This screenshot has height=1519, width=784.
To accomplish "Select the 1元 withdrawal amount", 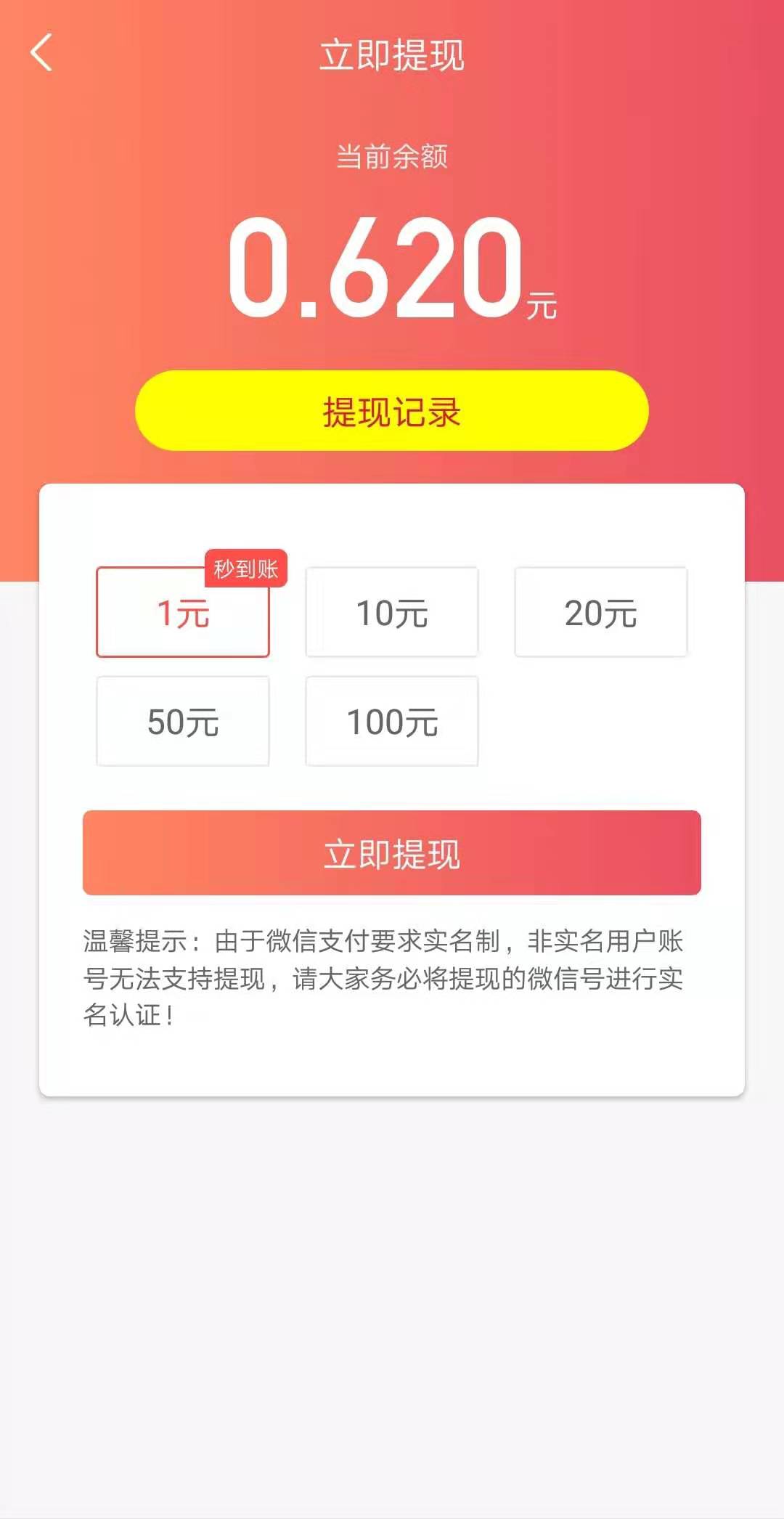I will pos(183,612).
